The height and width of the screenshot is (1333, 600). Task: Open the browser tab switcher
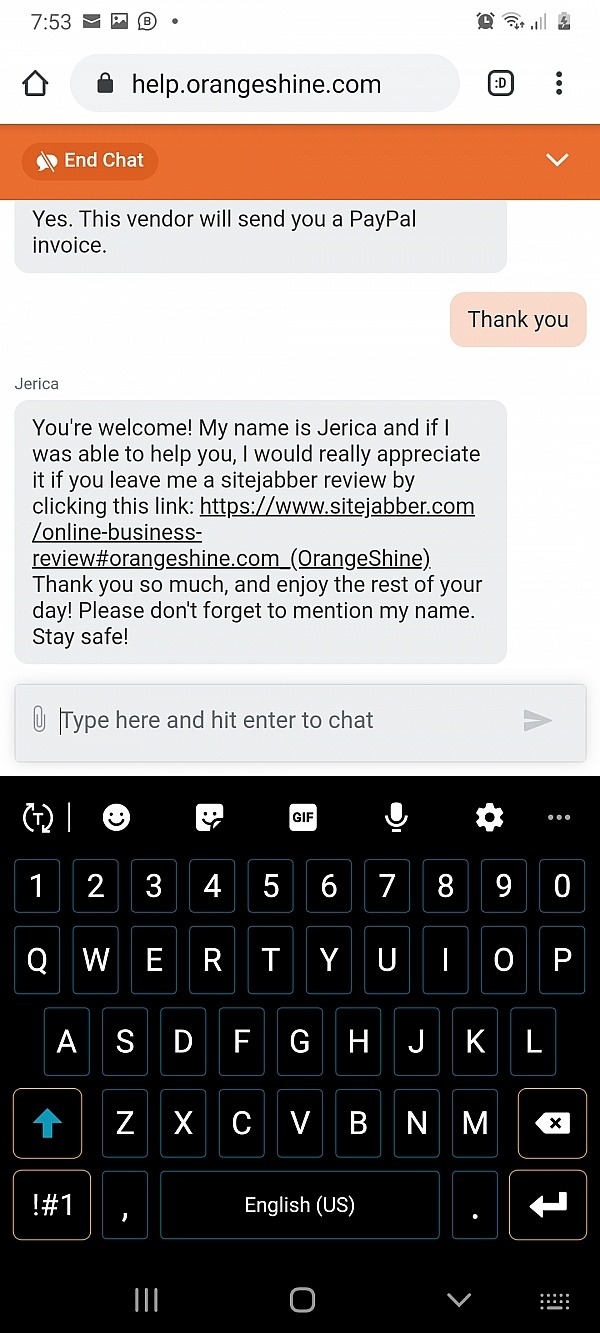click(x=501, y=83)
